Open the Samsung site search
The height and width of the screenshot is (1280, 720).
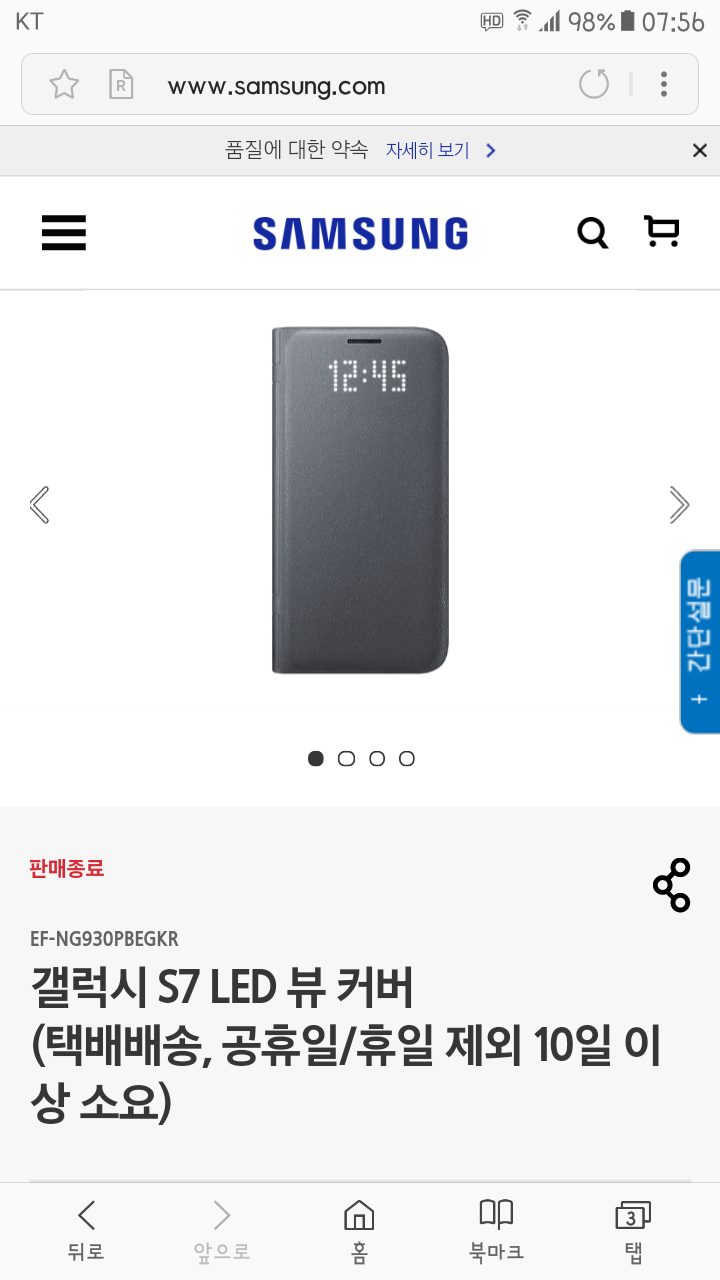point(592,233)
